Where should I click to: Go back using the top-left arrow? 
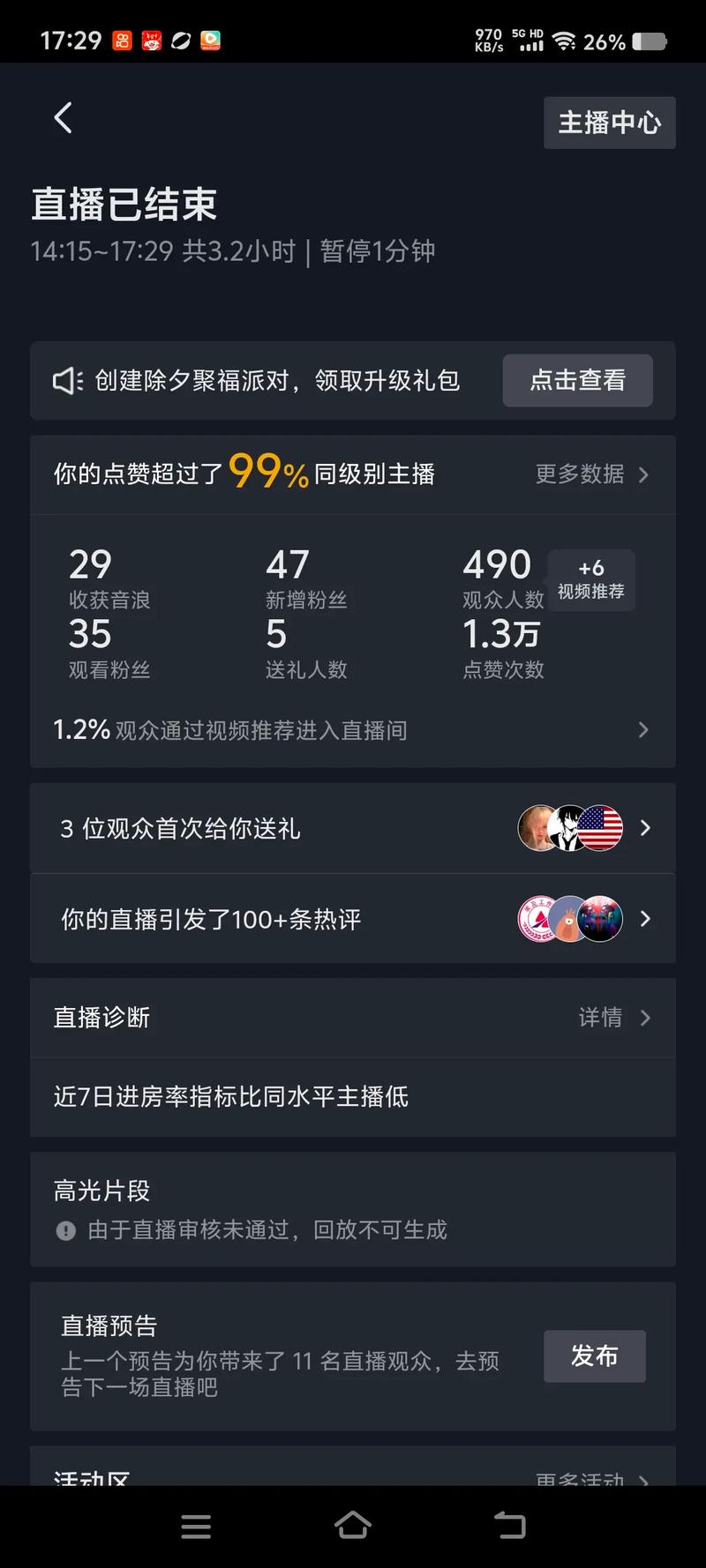pos(63,118)
